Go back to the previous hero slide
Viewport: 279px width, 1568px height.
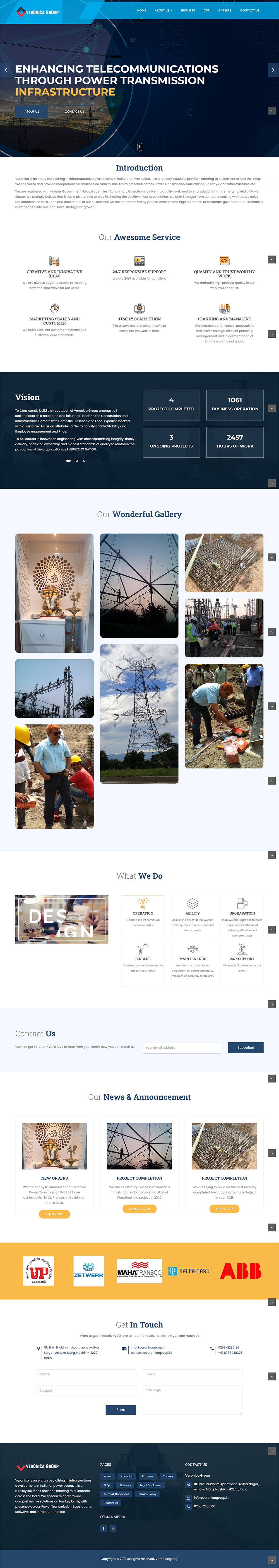point(6,70)
